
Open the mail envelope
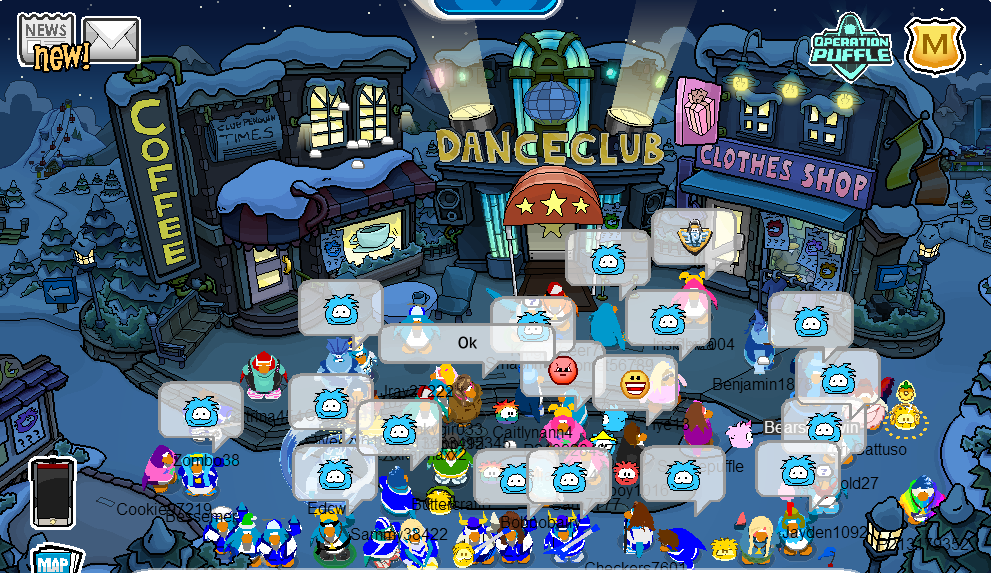point(111,41)
